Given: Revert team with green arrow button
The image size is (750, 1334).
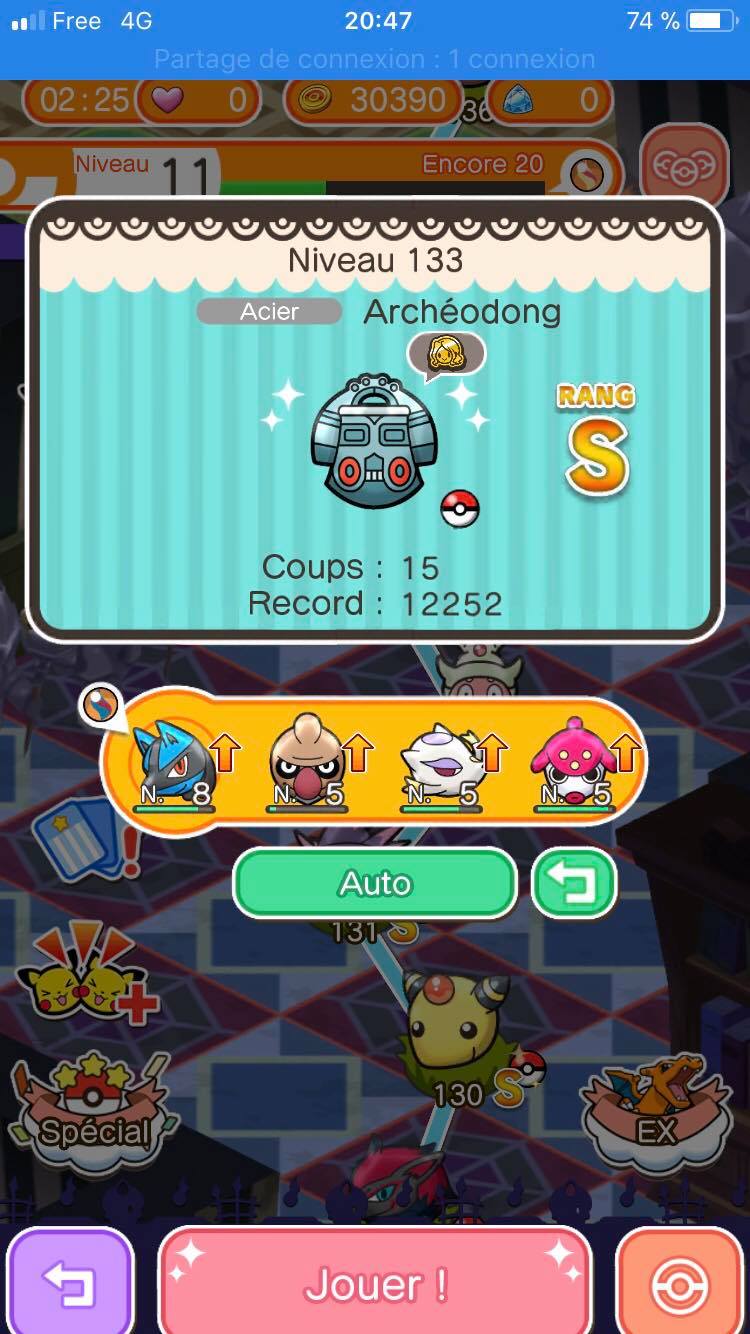Looking at the screenshot, I should point(573,883).
